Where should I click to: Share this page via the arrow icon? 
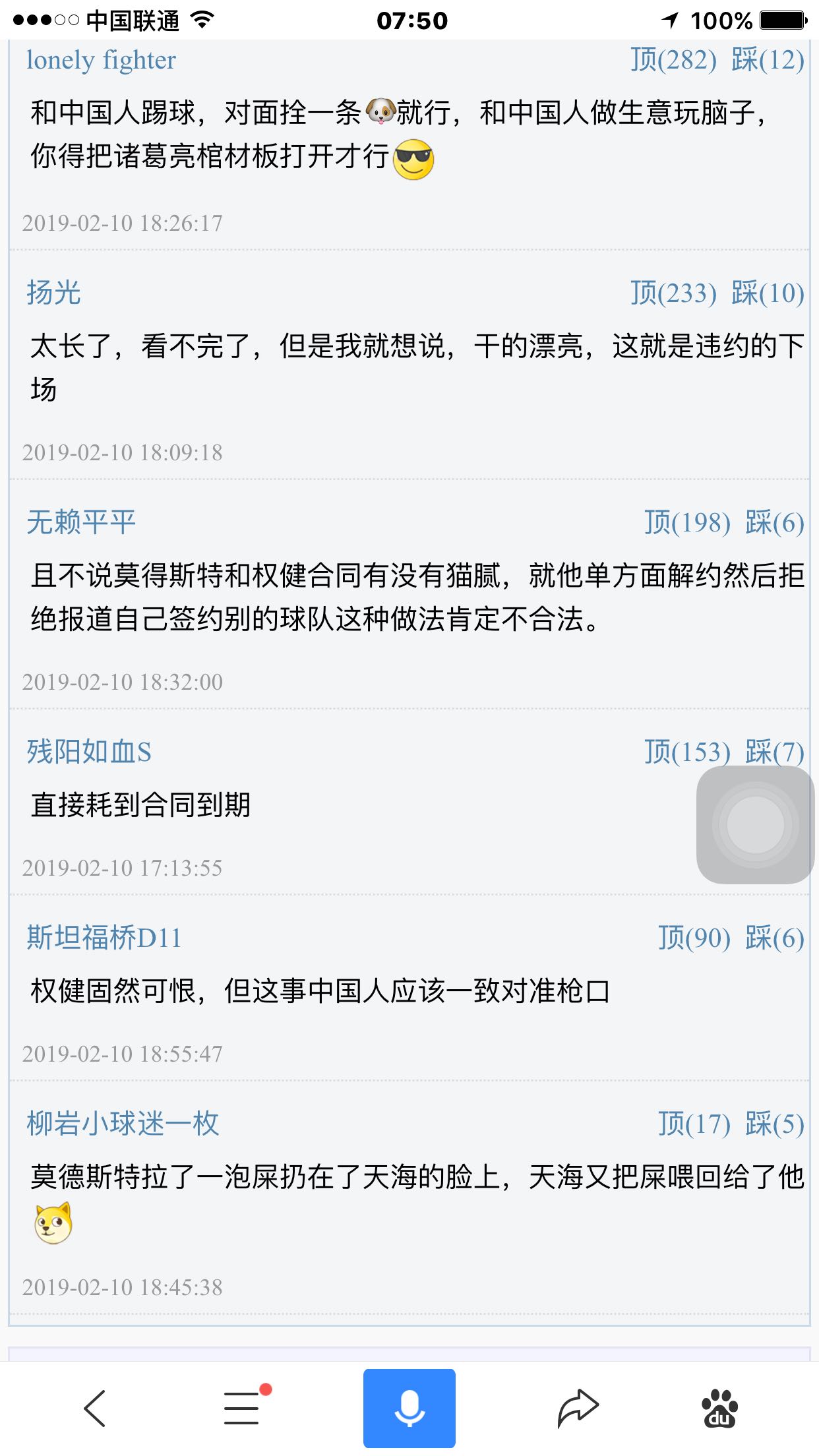[x=578, y=1408]
